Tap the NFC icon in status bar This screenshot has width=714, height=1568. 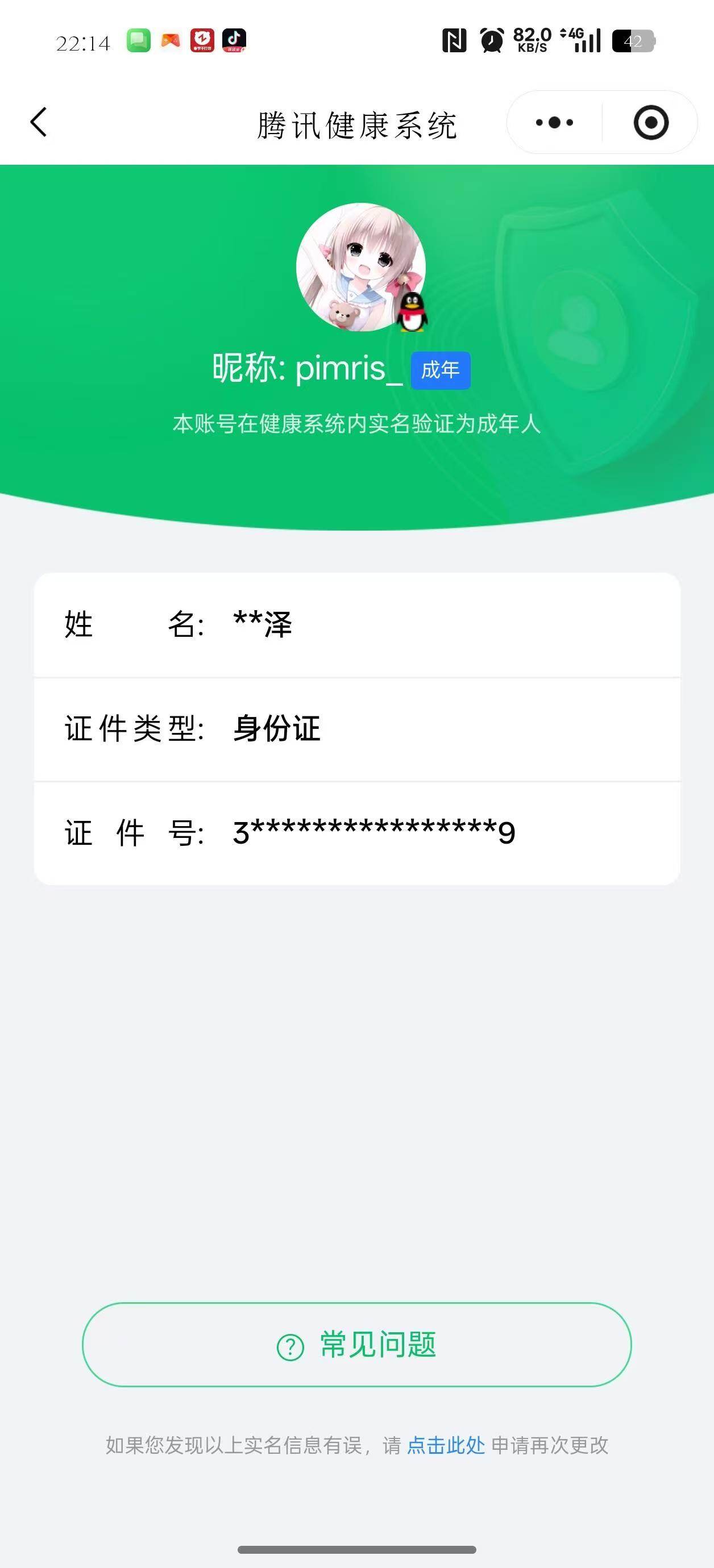(454, 40)
